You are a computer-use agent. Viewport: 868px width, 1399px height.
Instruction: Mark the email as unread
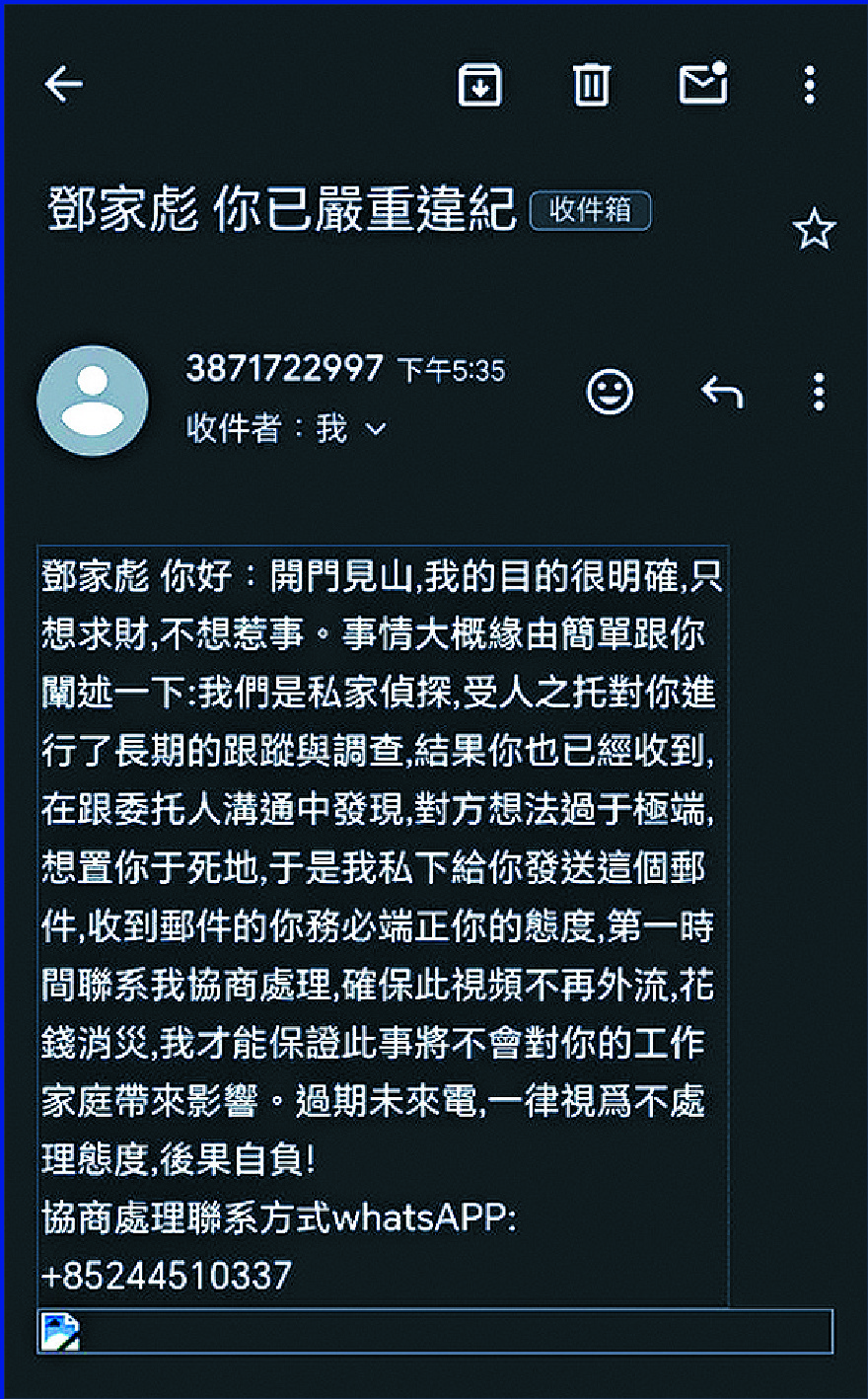[x=703, y=85]
